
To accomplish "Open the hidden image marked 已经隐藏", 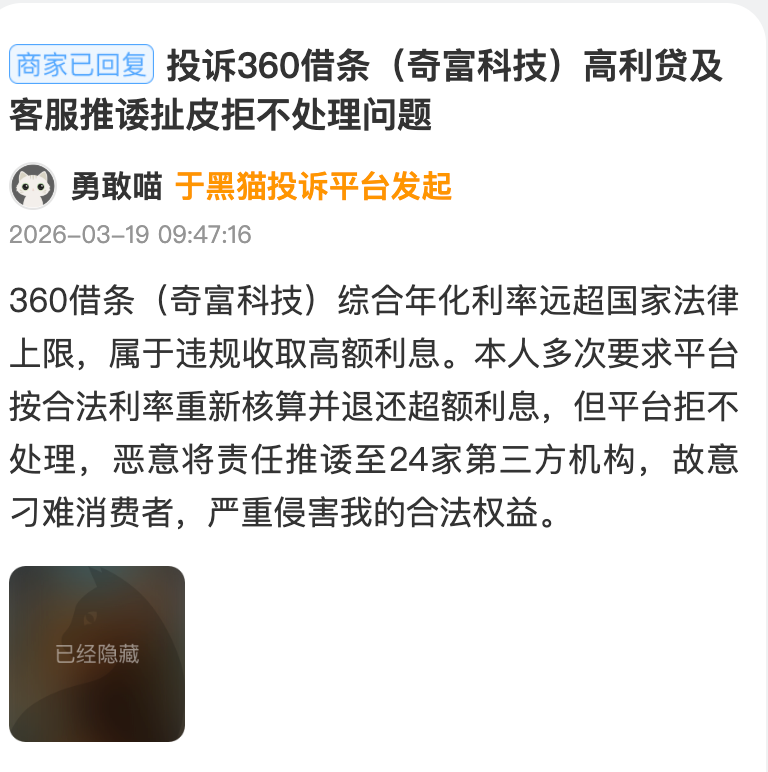I will (x=97, y=654).
